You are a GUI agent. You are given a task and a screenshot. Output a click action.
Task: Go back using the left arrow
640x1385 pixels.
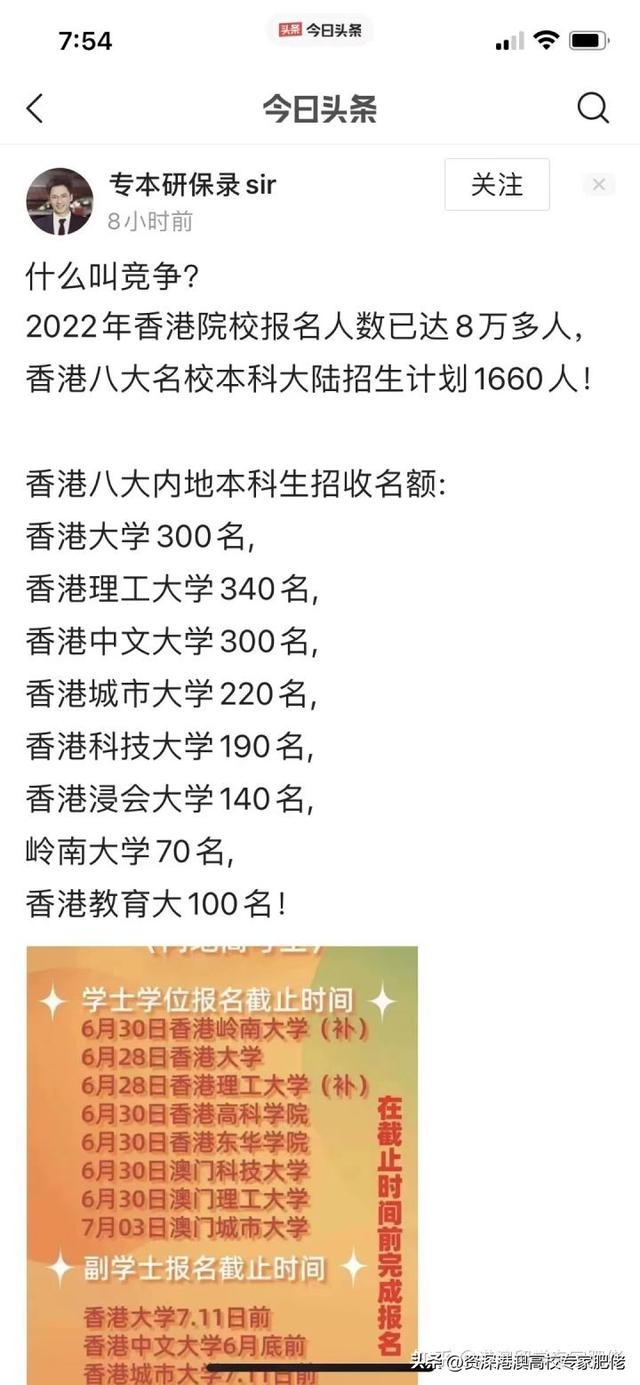(x=35, y=108)
